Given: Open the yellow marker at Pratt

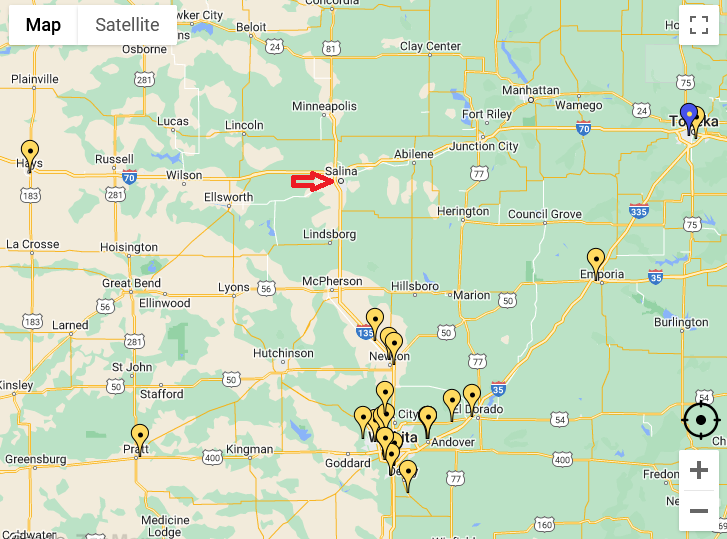Looking at the screenshot, I should click(x=140, y=437).
